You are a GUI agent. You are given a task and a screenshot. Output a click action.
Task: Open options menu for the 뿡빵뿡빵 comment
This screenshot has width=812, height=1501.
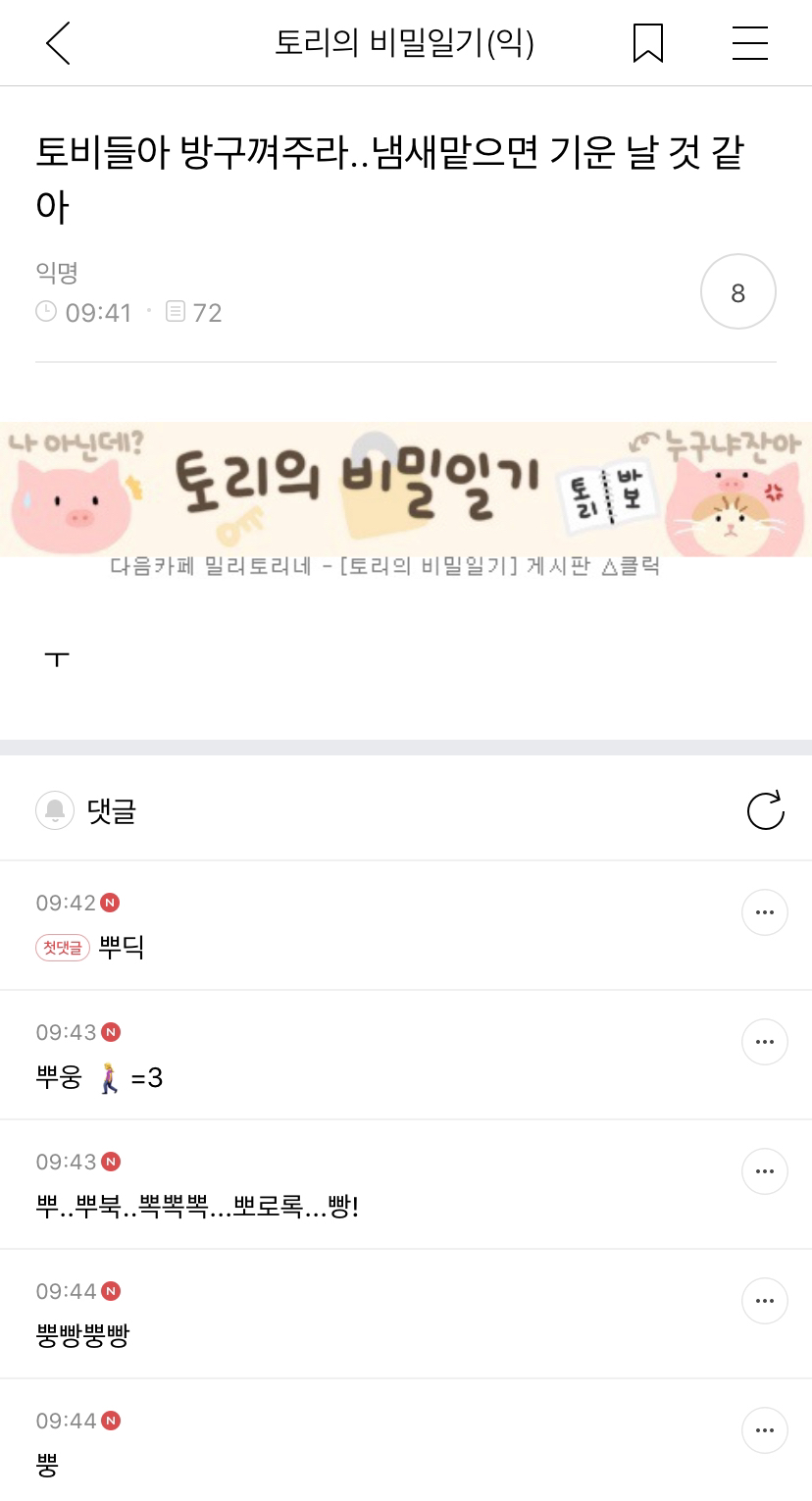point(764,1301)
